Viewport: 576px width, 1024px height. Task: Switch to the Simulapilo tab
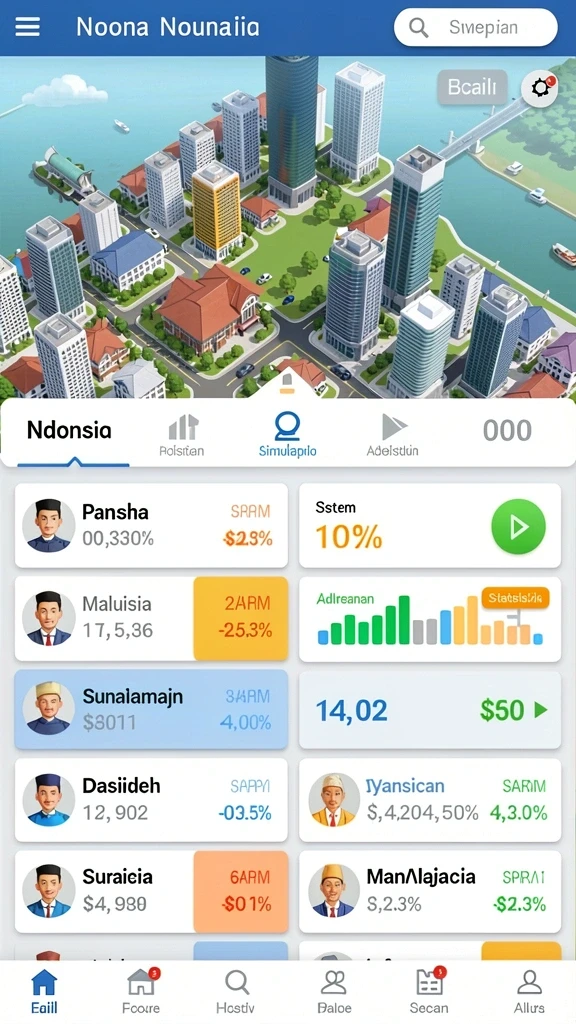click(287, 436)
